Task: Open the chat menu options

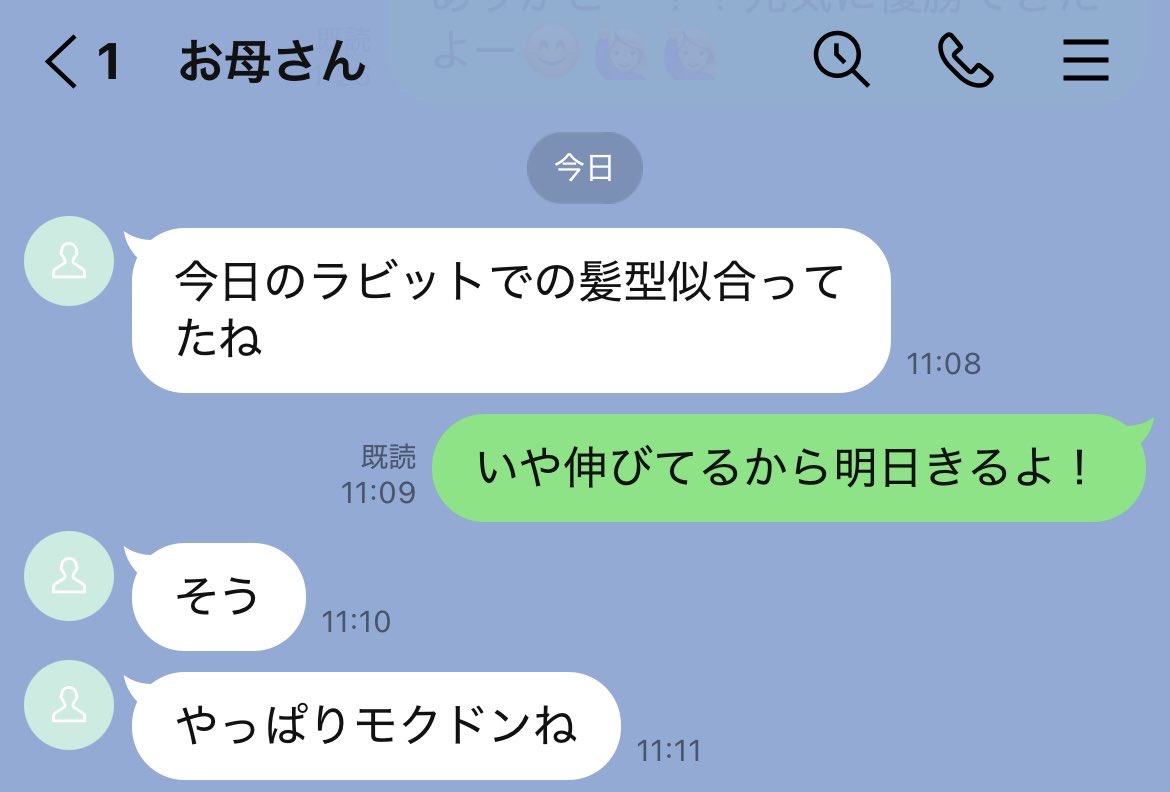Action: click(1085, 63)
